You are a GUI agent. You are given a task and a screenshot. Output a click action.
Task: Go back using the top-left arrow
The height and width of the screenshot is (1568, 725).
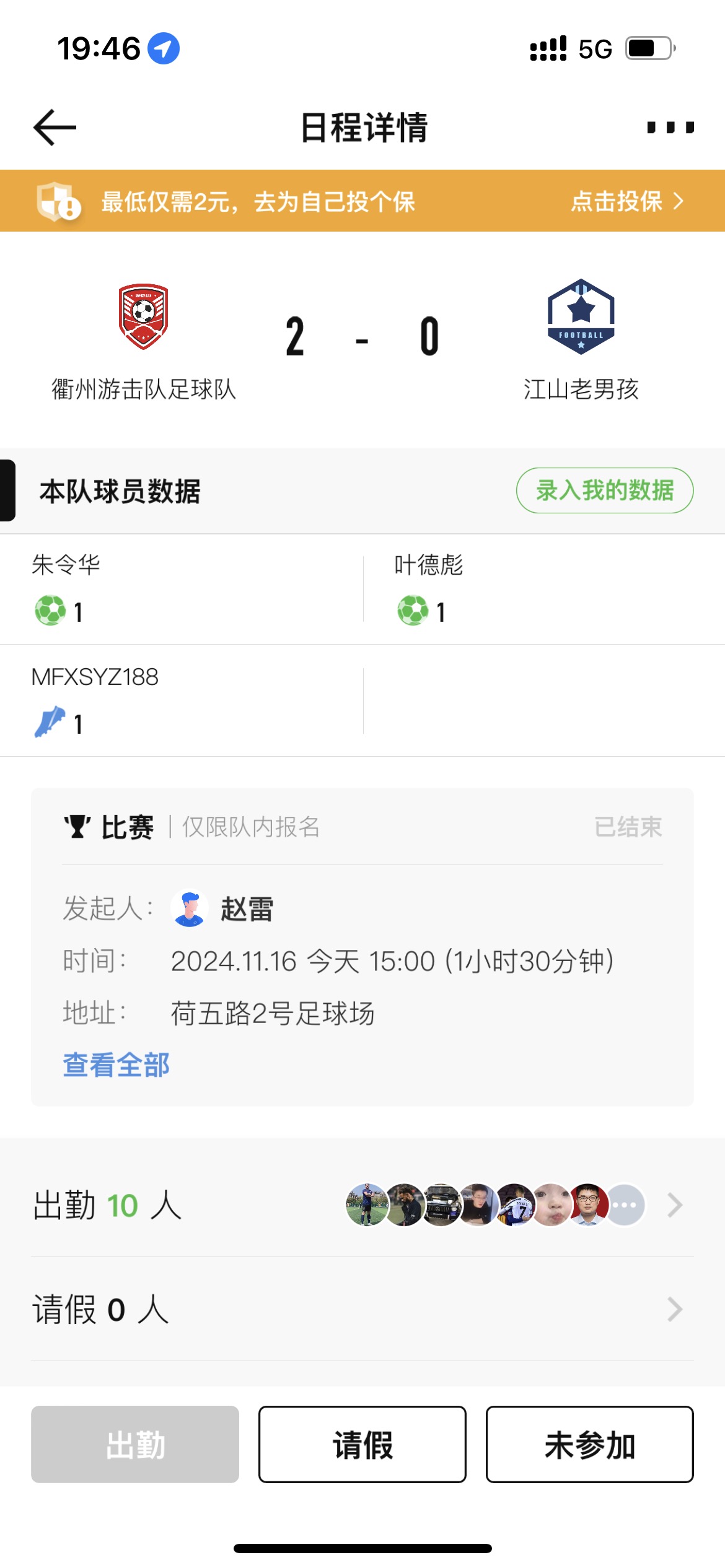[55, 128]
